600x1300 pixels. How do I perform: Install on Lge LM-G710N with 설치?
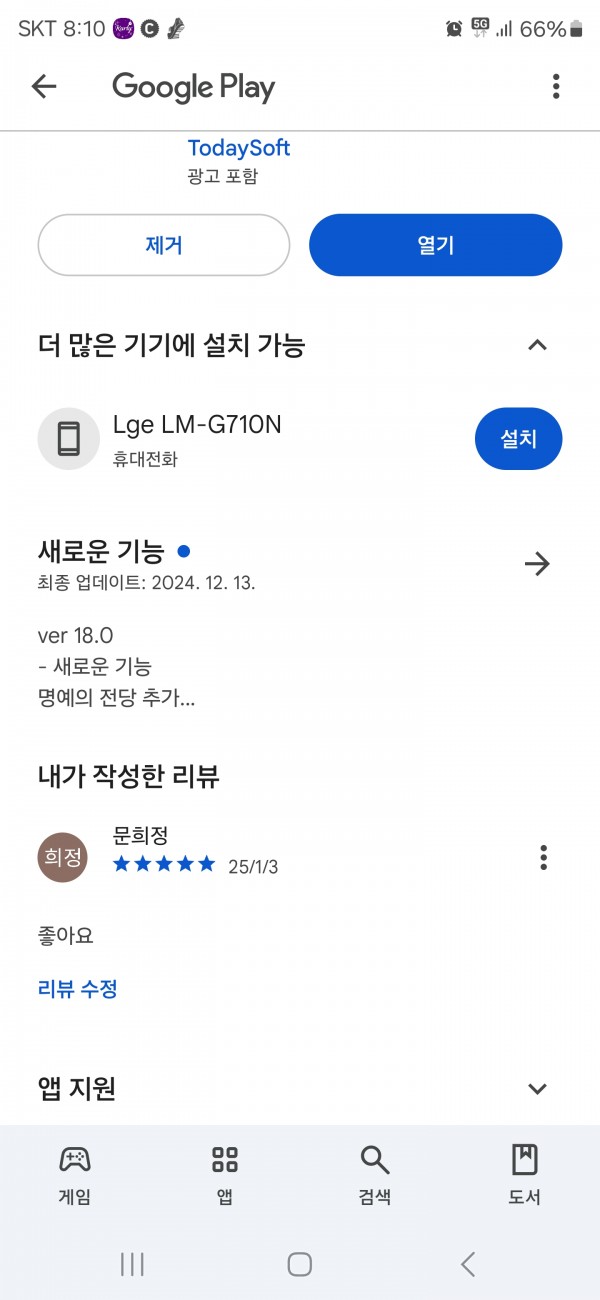[518, 438]
